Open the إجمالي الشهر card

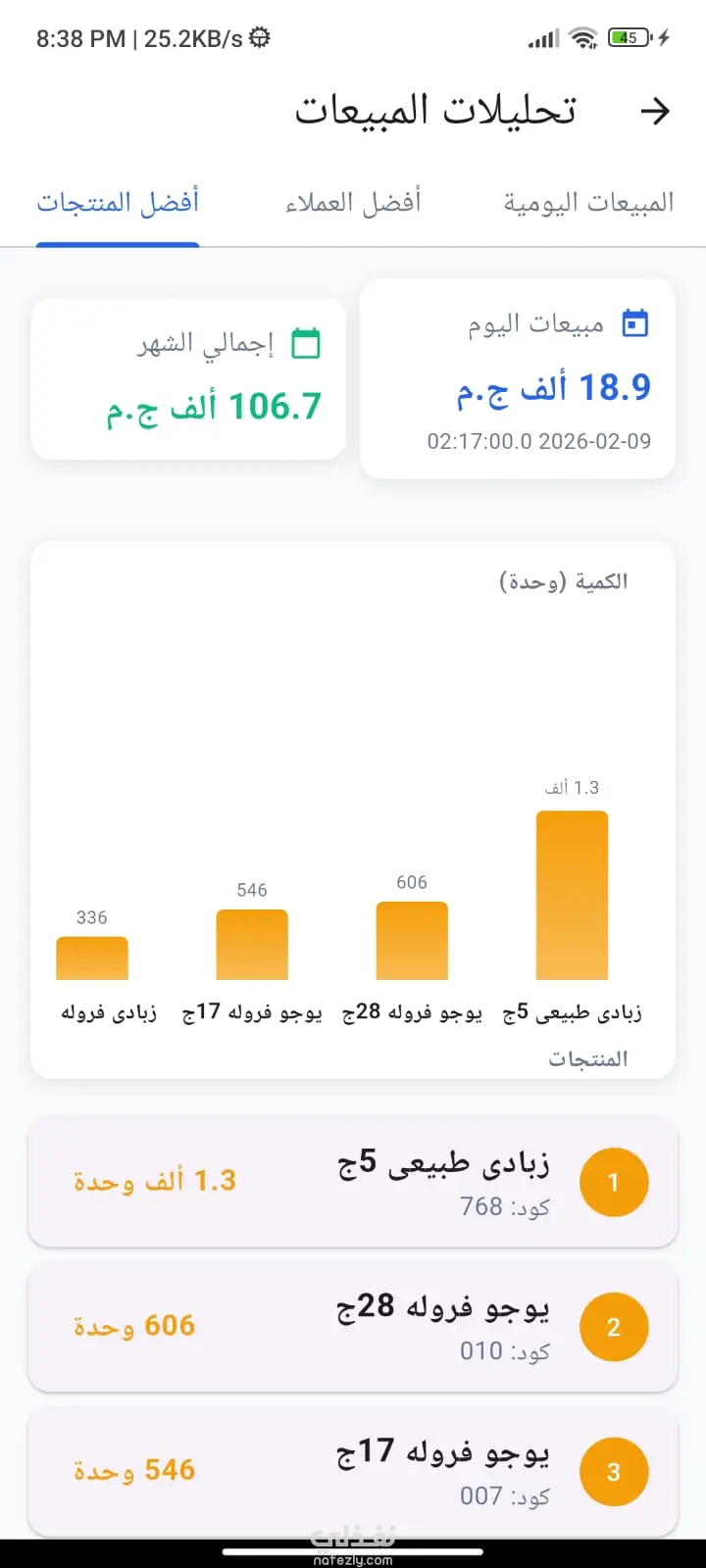188,379
